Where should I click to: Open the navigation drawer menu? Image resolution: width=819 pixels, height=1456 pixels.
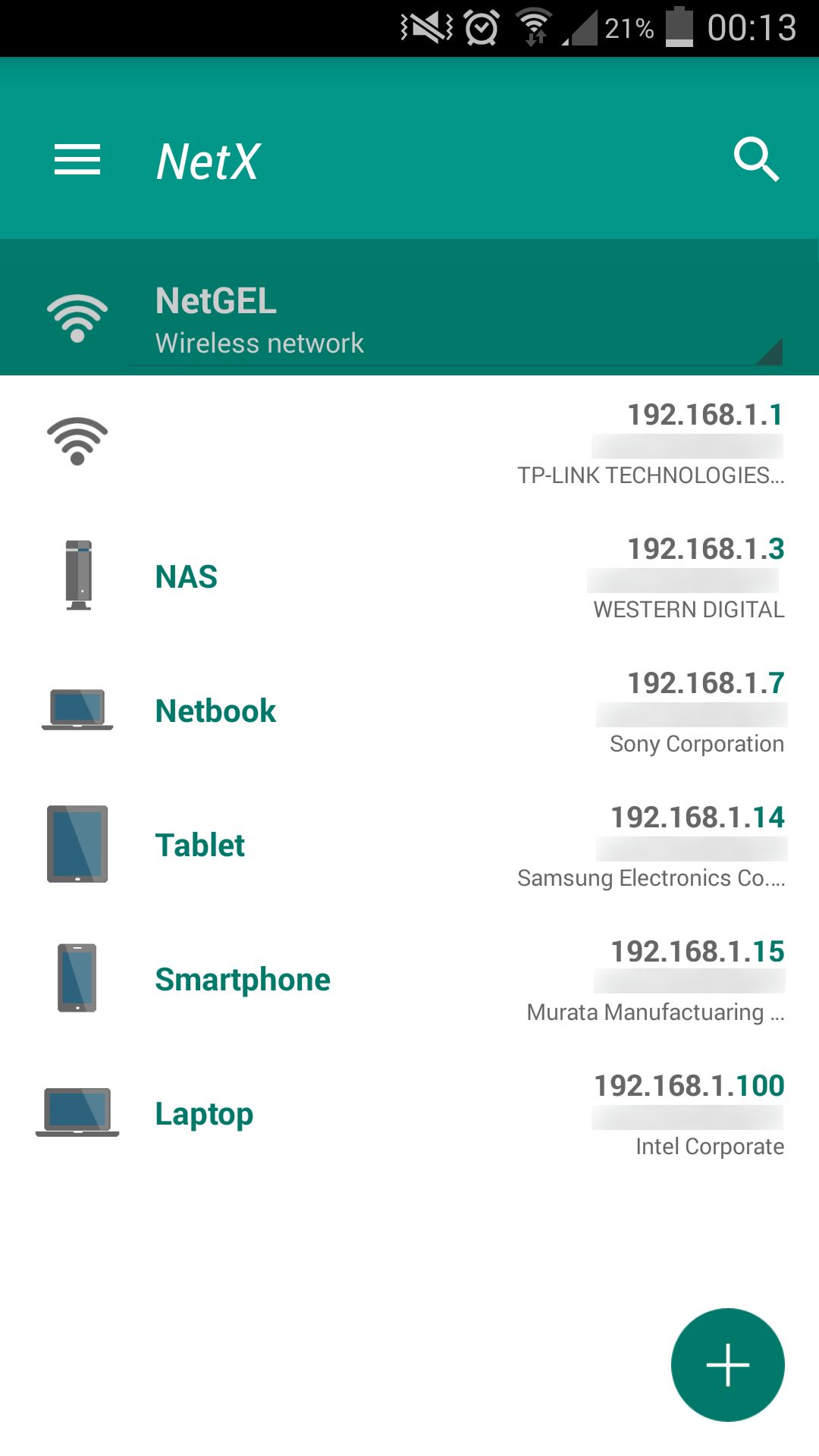[77, 159]
